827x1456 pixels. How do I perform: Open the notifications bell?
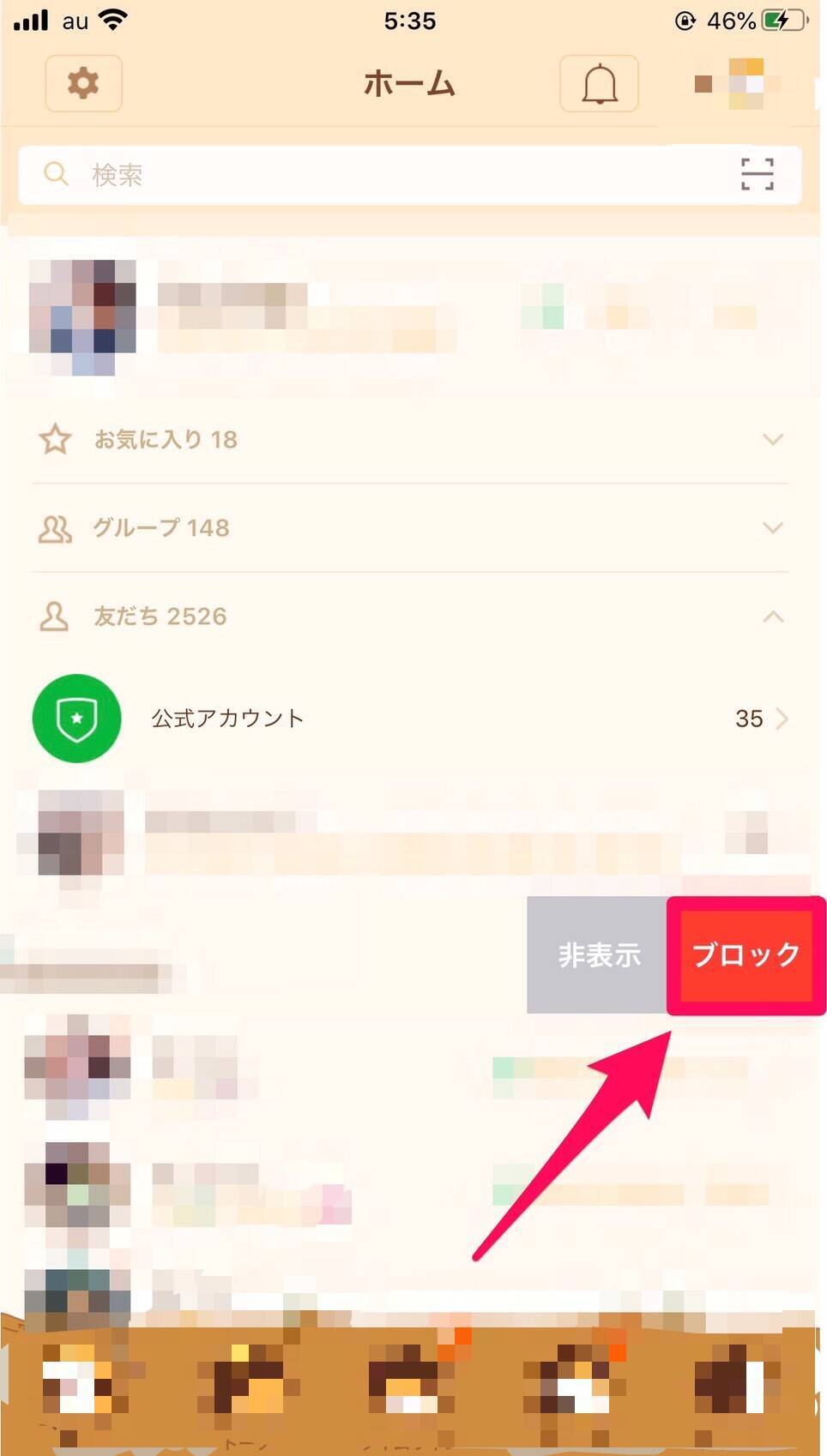click(x=599, y=83)
